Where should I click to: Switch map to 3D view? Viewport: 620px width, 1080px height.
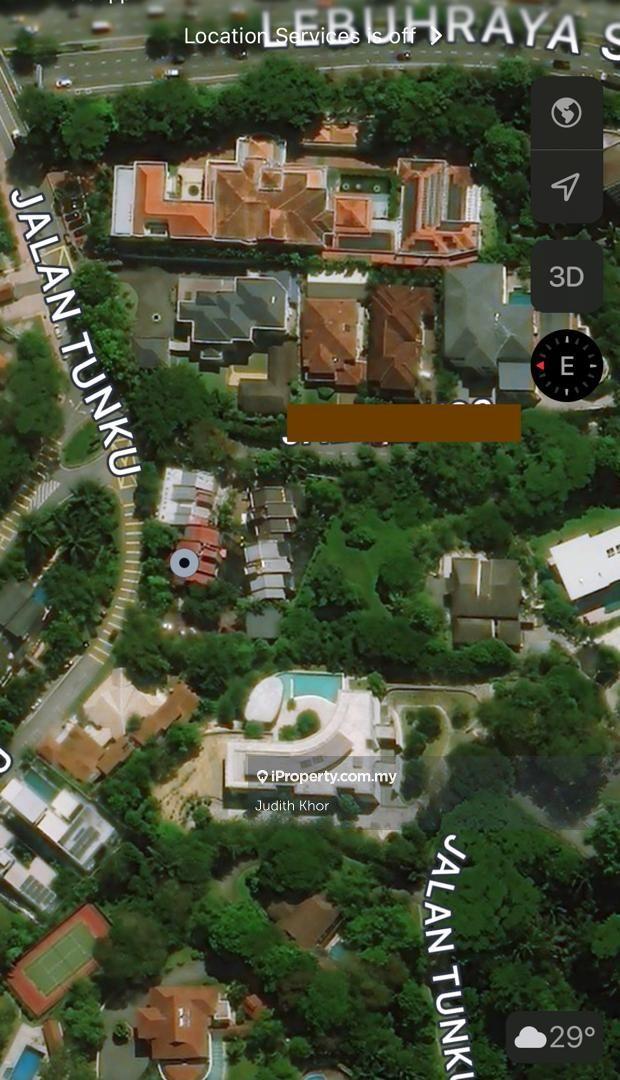coord(566,277)
